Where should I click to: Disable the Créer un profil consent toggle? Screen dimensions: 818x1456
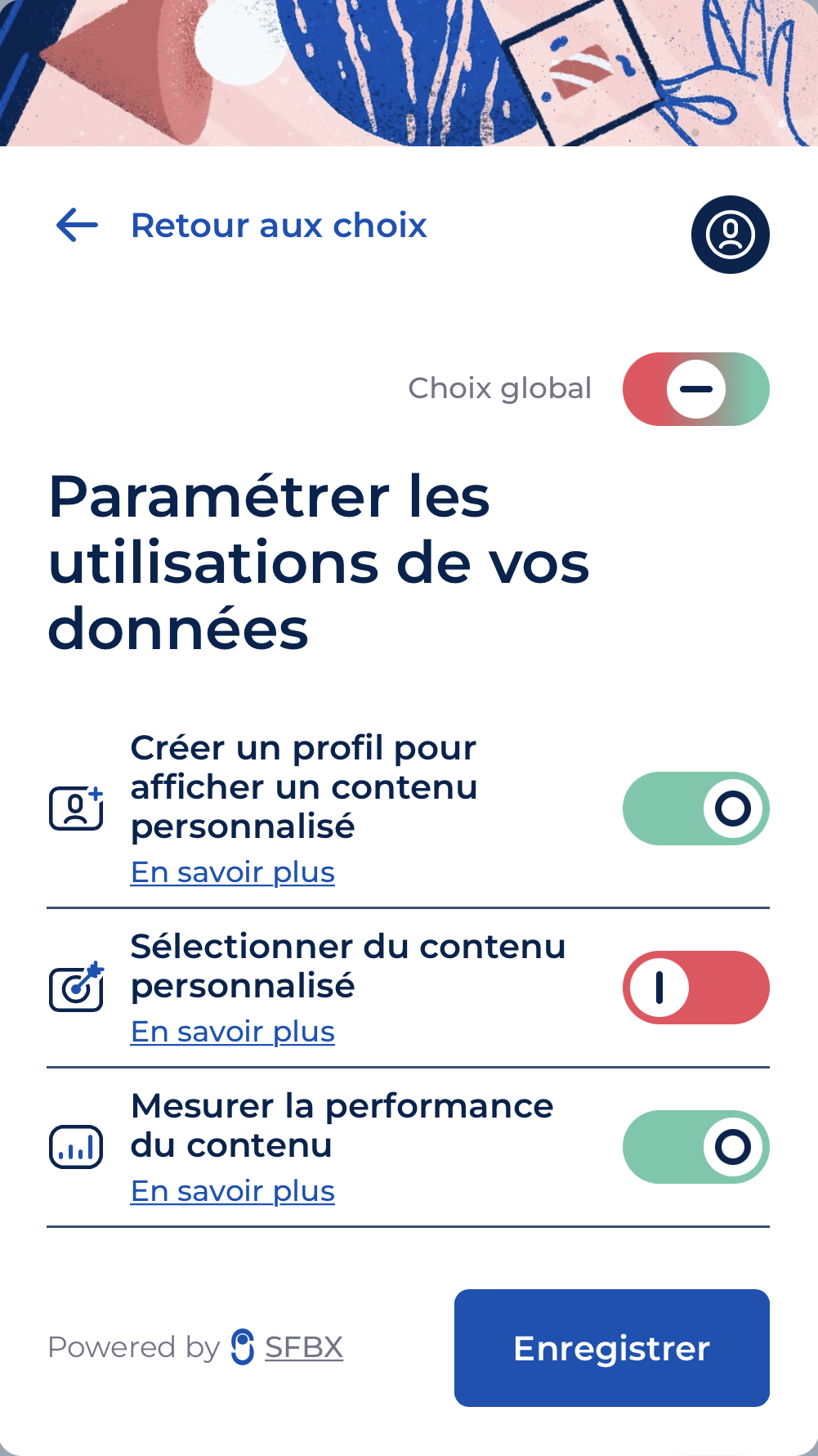click(x=695, y=808)
